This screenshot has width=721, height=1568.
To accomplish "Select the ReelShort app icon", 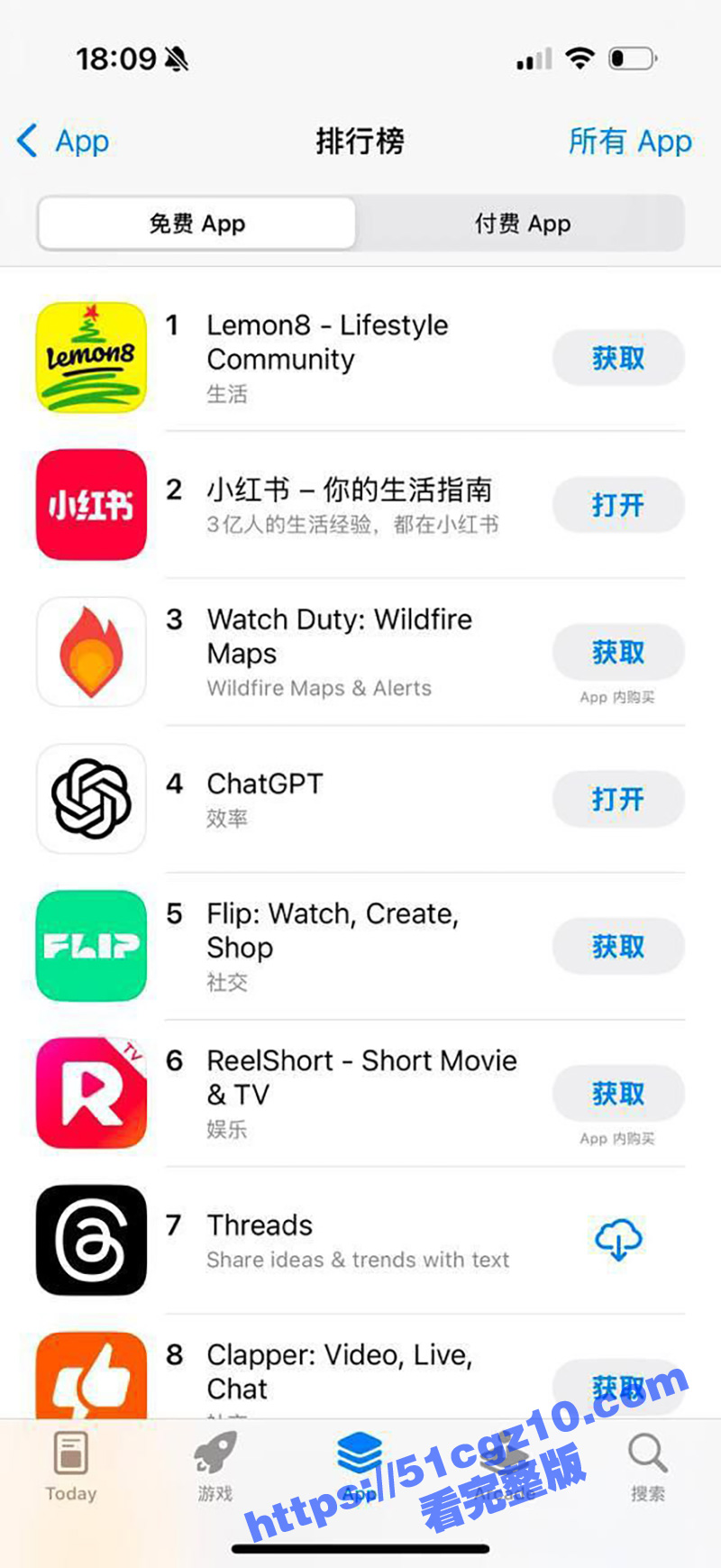I will 90,1093.
